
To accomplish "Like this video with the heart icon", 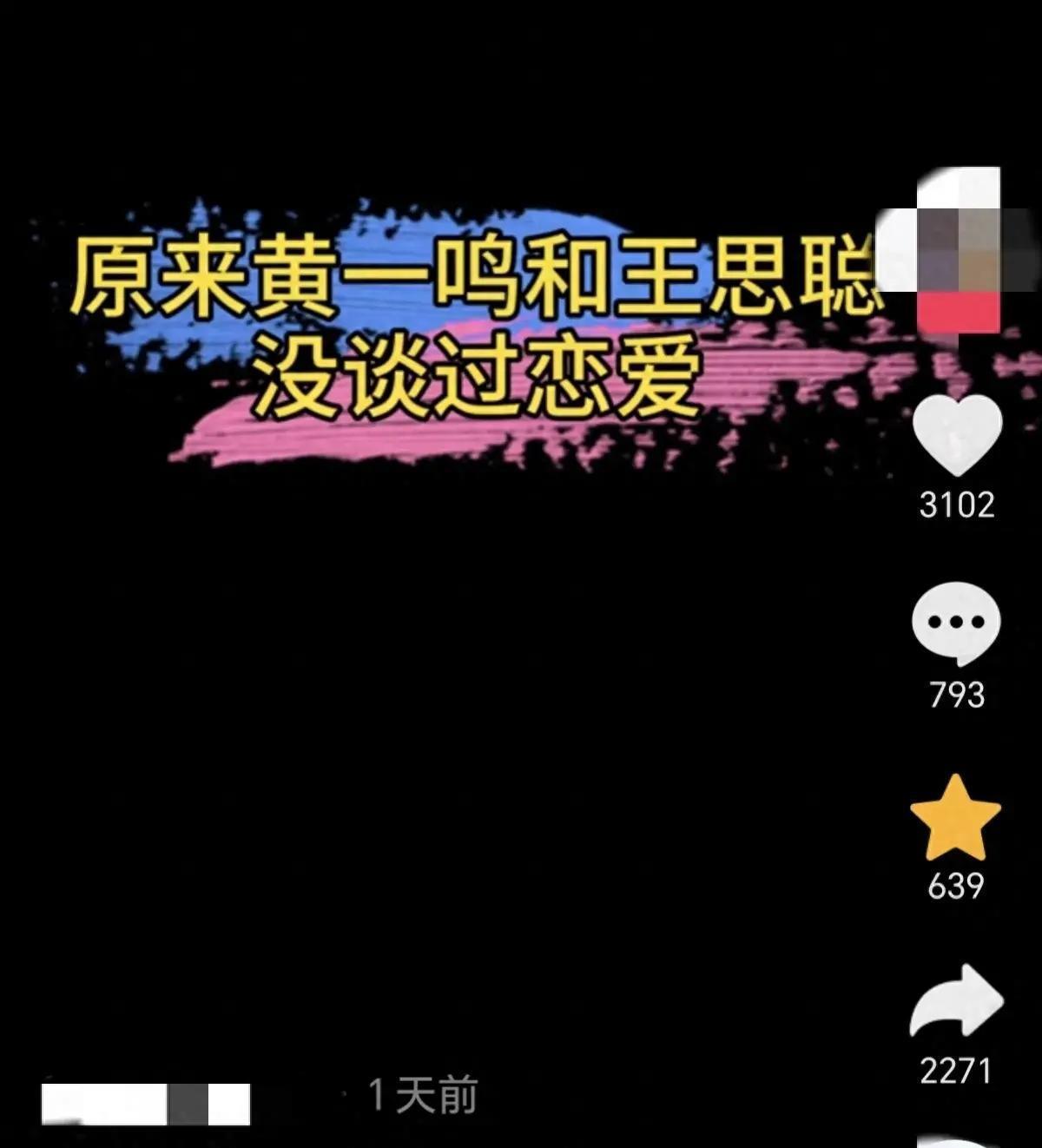I will pos(956,433).
